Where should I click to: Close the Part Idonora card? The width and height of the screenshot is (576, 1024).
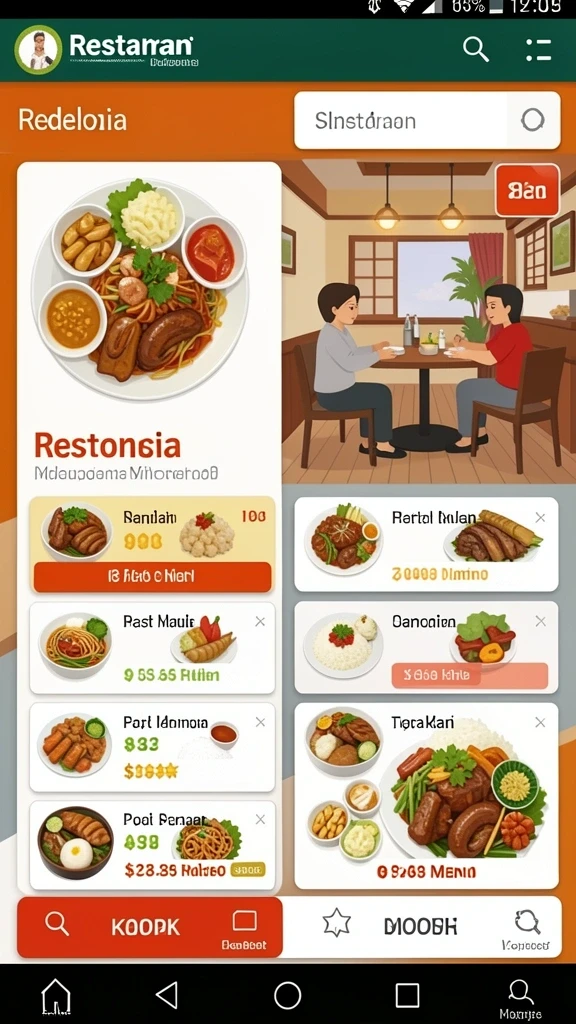pyautogui.click(x=260, y=722)
